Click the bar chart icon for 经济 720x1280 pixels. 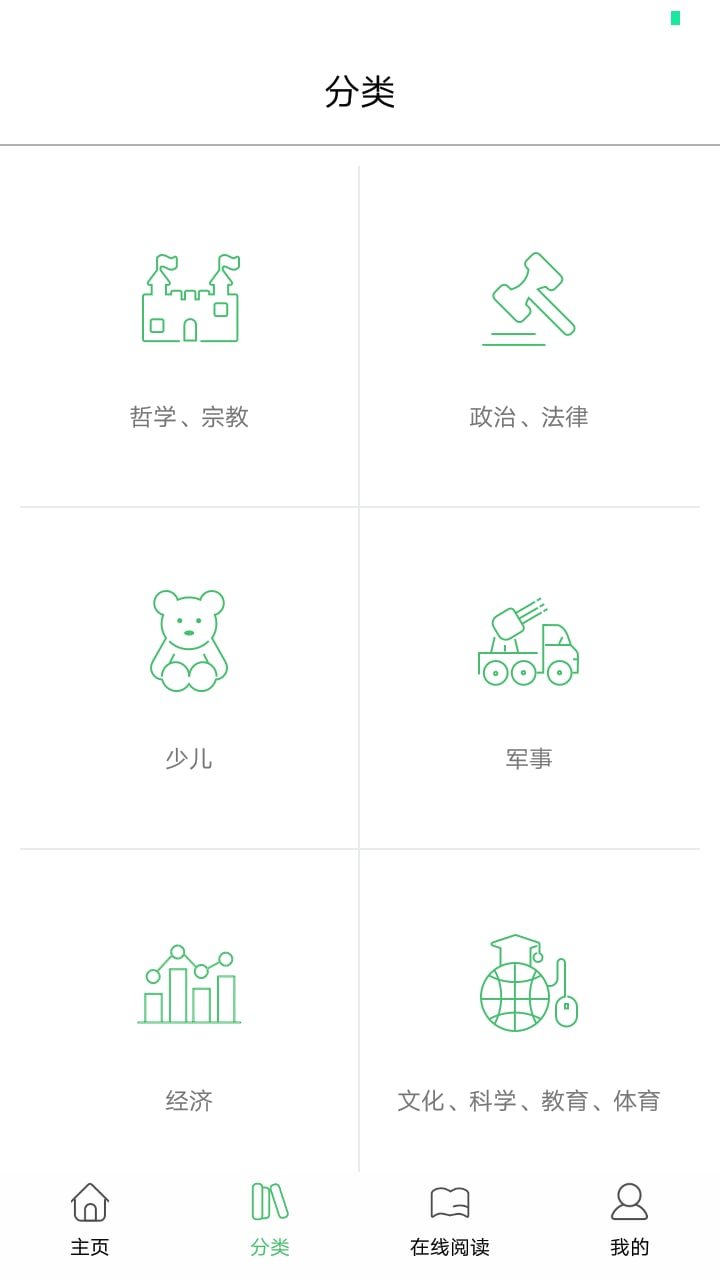(x=189, y=985)
